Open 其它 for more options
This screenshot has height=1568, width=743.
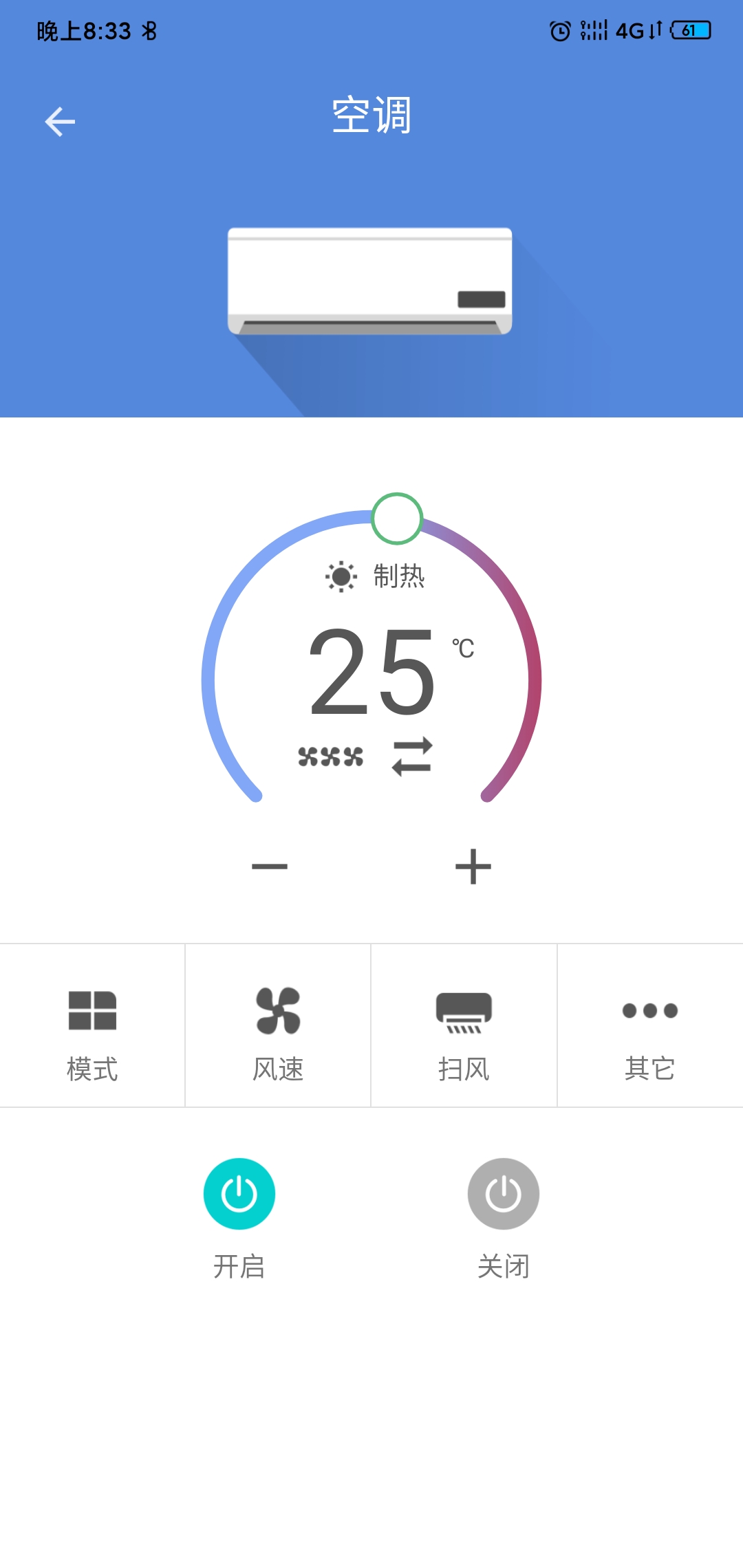point(650,1026)
